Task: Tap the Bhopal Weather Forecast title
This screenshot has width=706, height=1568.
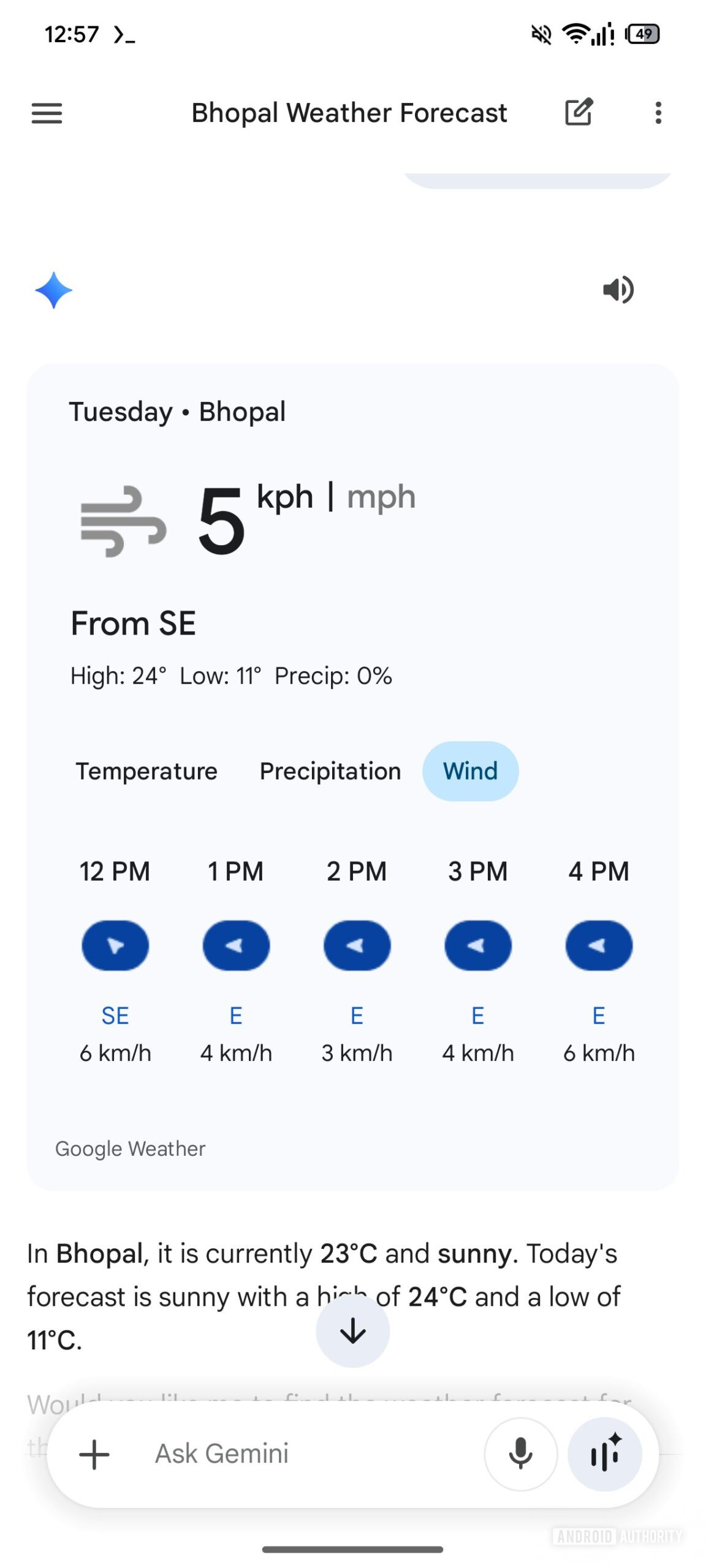Action: (348, 113)
